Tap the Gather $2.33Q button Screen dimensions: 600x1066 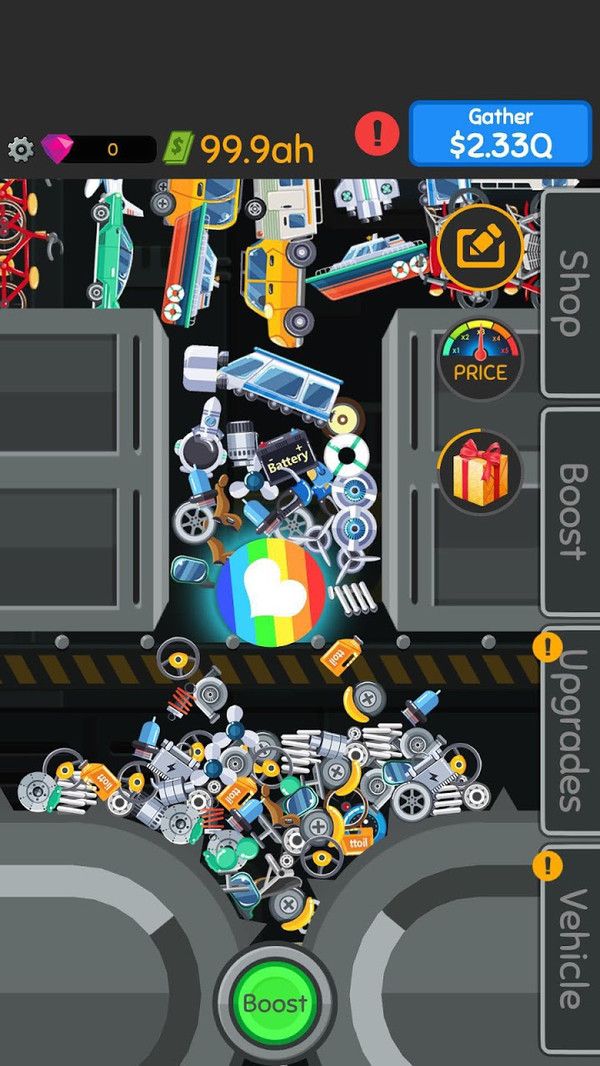[499, 134]
